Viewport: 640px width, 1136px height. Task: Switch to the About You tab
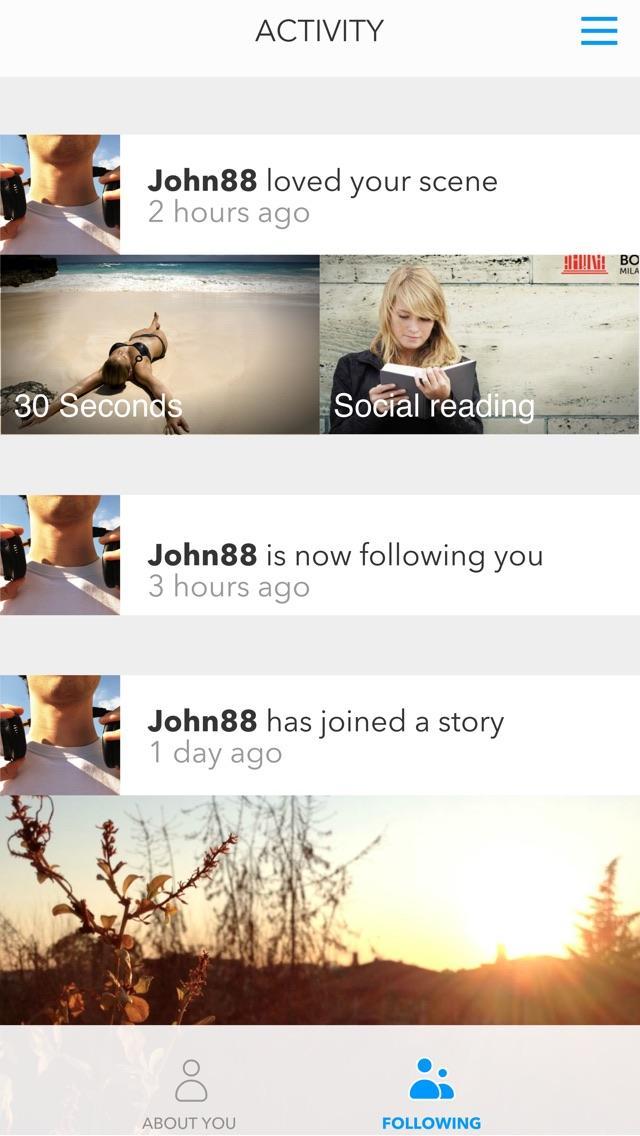pyautogui.click(x=190, y=1094)
